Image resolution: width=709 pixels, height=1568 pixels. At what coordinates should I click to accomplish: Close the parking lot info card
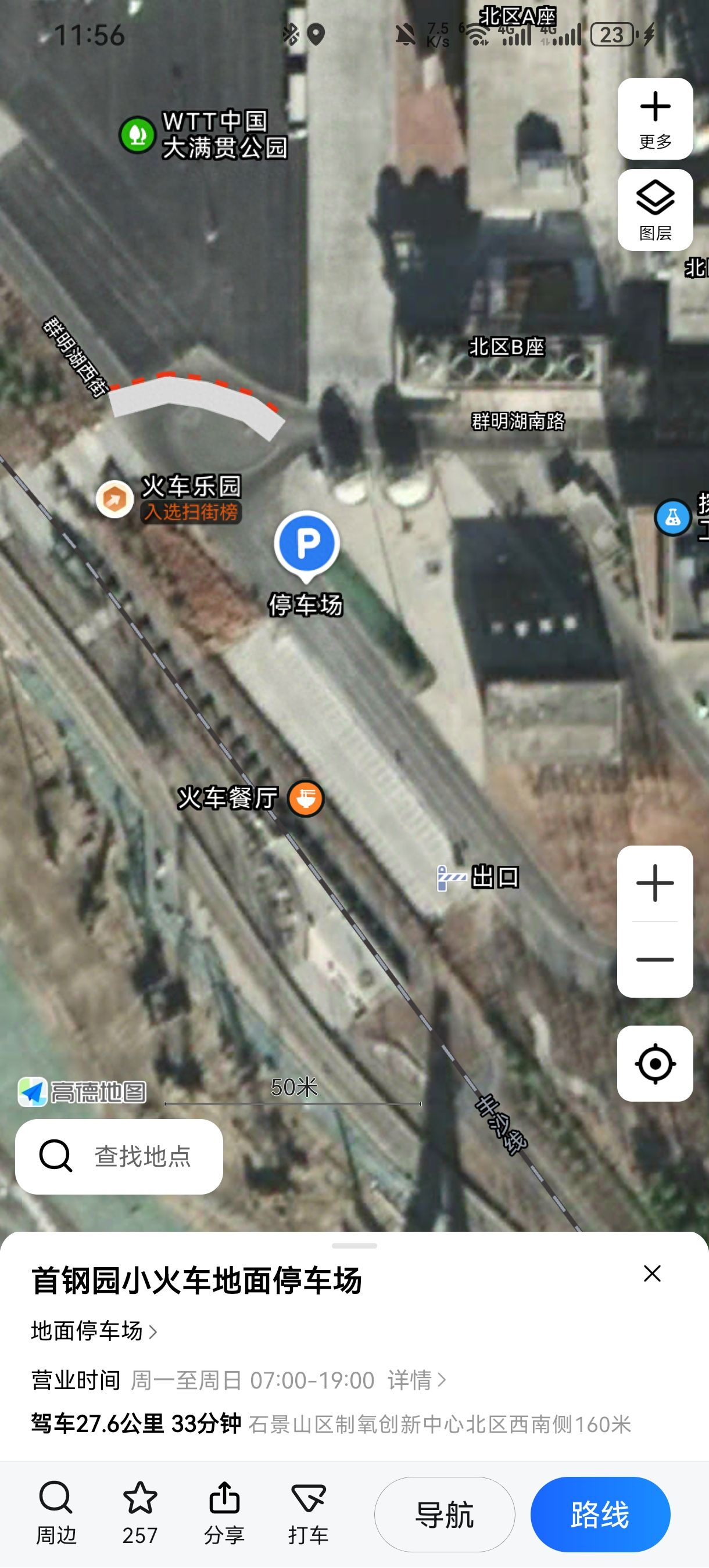tap(651, 1273)
